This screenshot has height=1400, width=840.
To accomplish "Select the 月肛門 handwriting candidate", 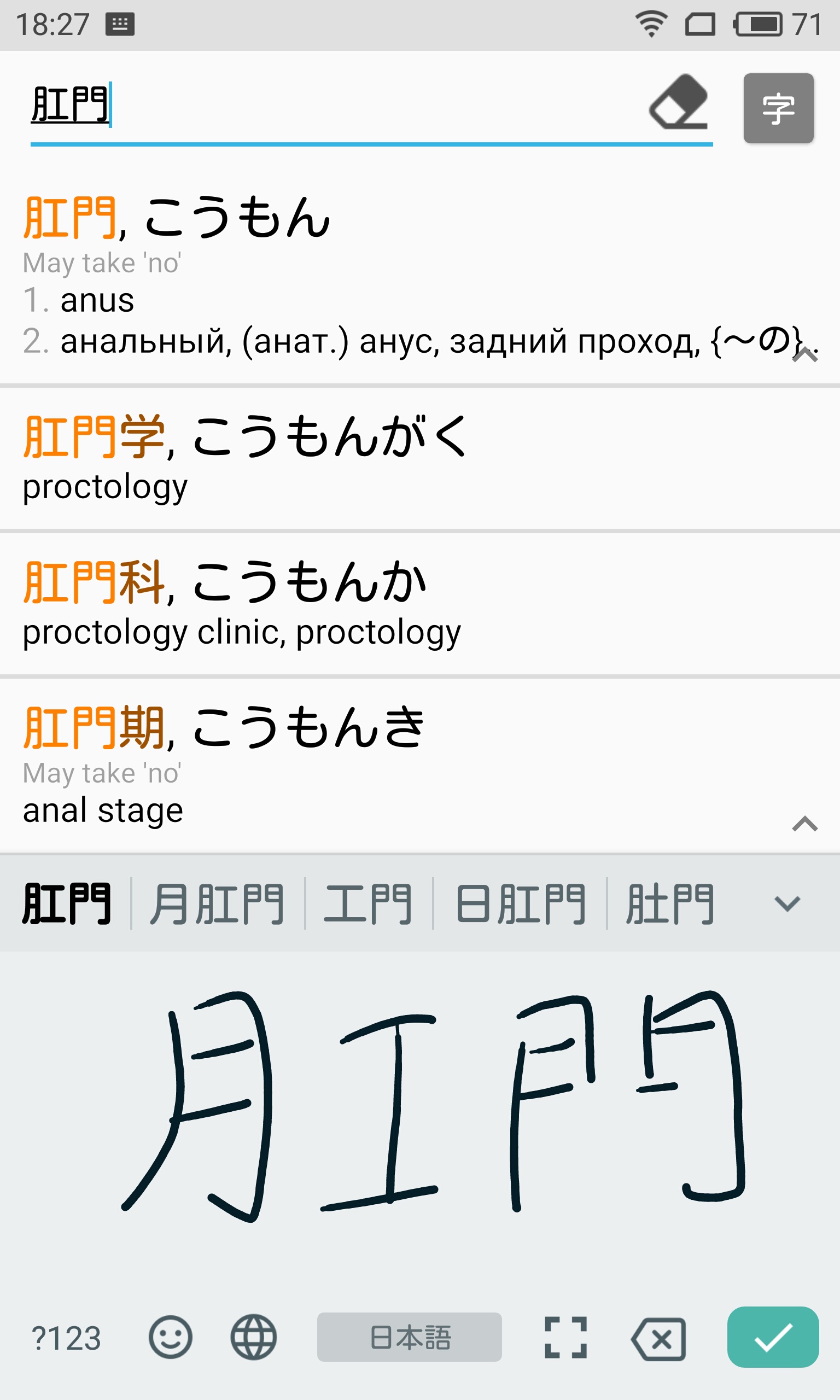I will 217,904.
